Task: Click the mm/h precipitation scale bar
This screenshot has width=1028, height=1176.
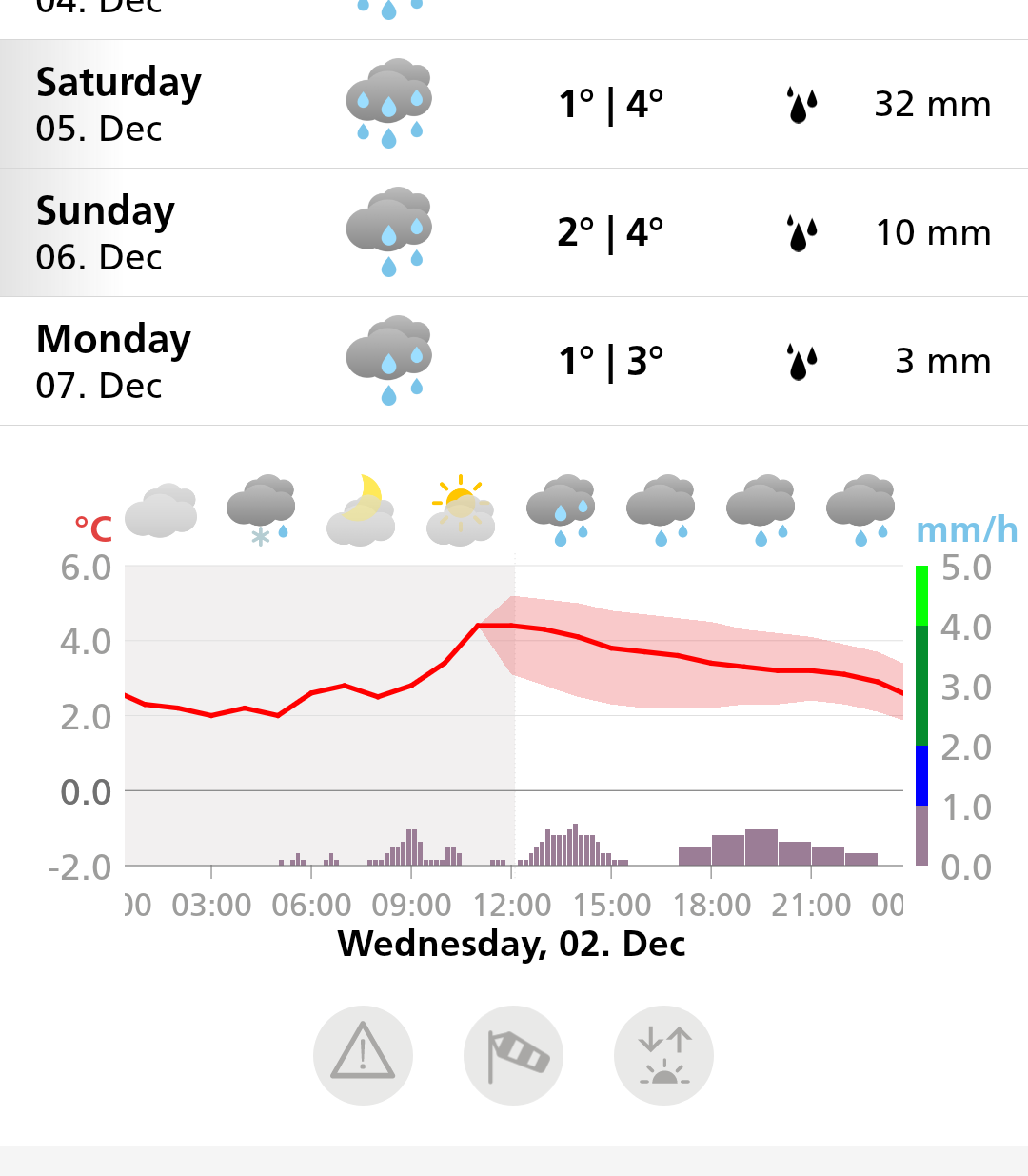Action: pos(920,714)
